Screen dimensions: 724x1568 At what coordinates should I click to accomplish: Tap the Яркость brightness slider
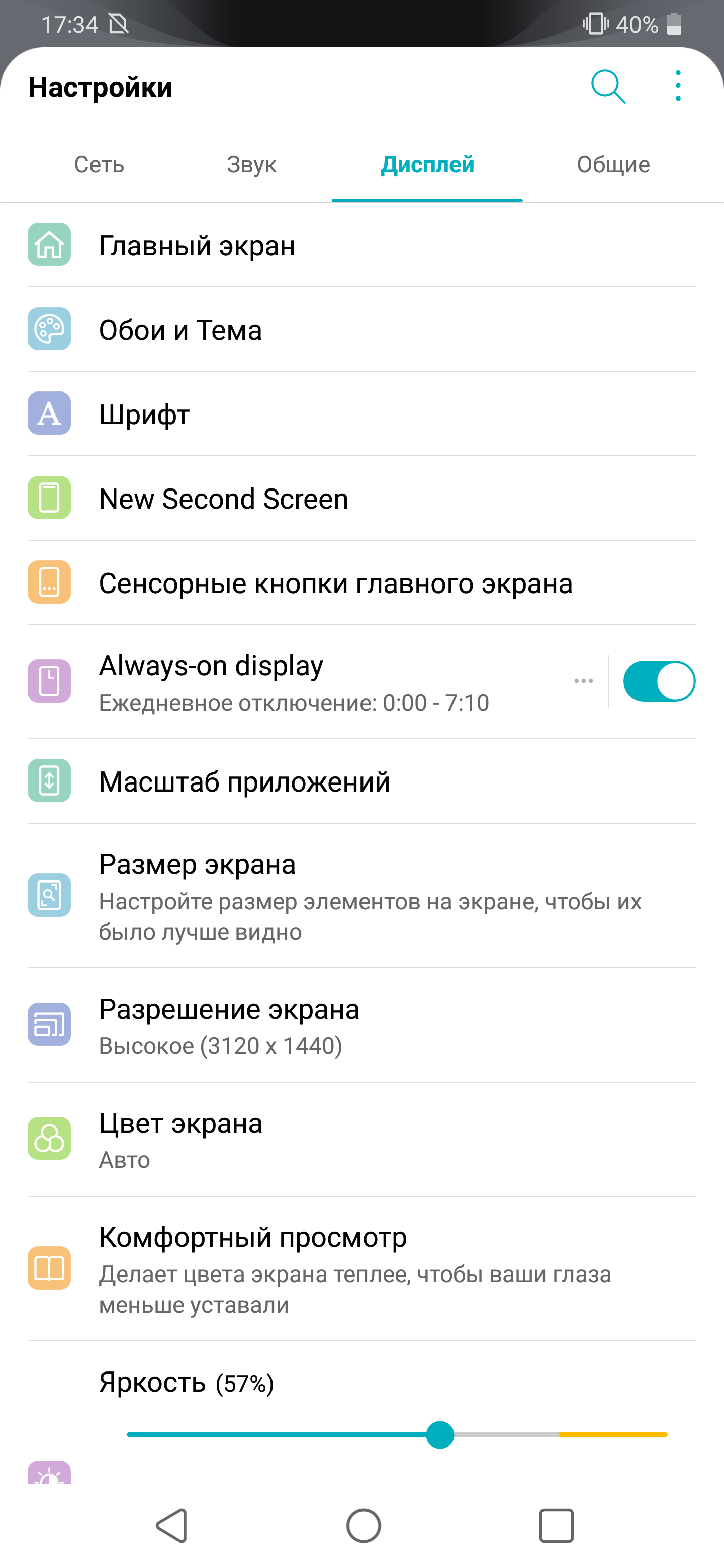point(397,1435)
